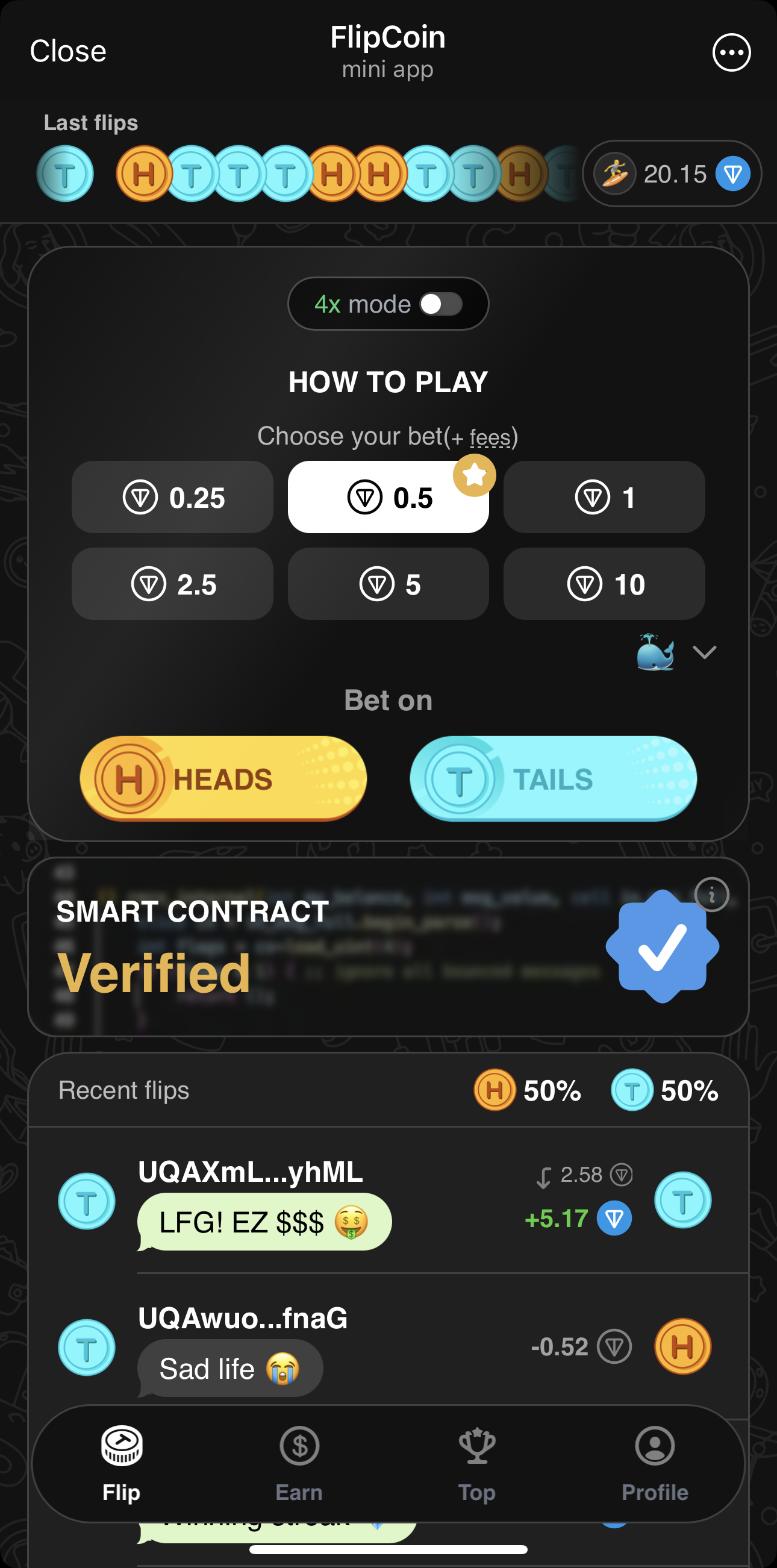Open the Top leaderboard
Screen dimensions: 777x1568
[x=476, y=1463]
